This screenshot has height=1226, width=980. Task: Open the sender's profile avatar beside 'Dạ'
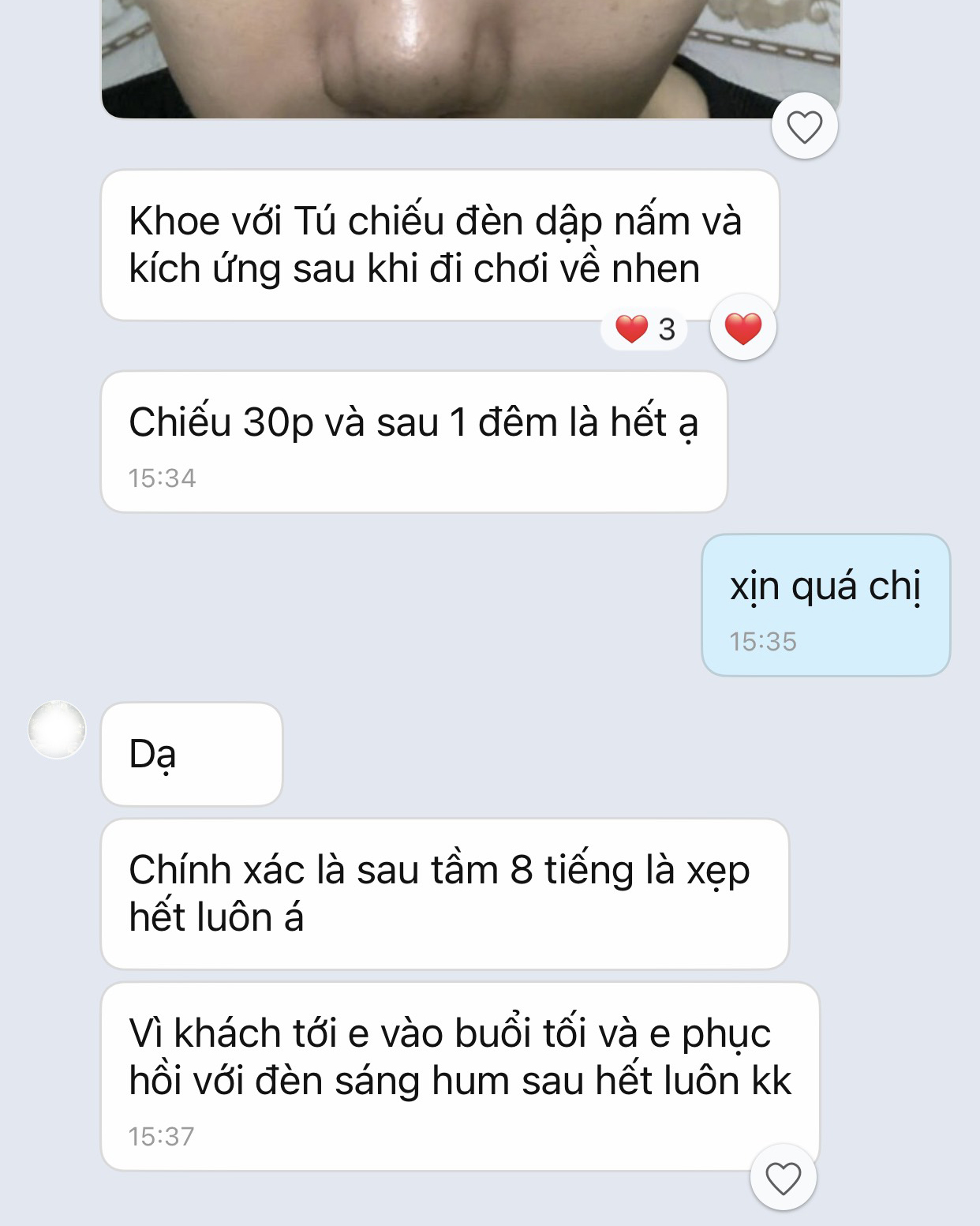pos(57,729)
